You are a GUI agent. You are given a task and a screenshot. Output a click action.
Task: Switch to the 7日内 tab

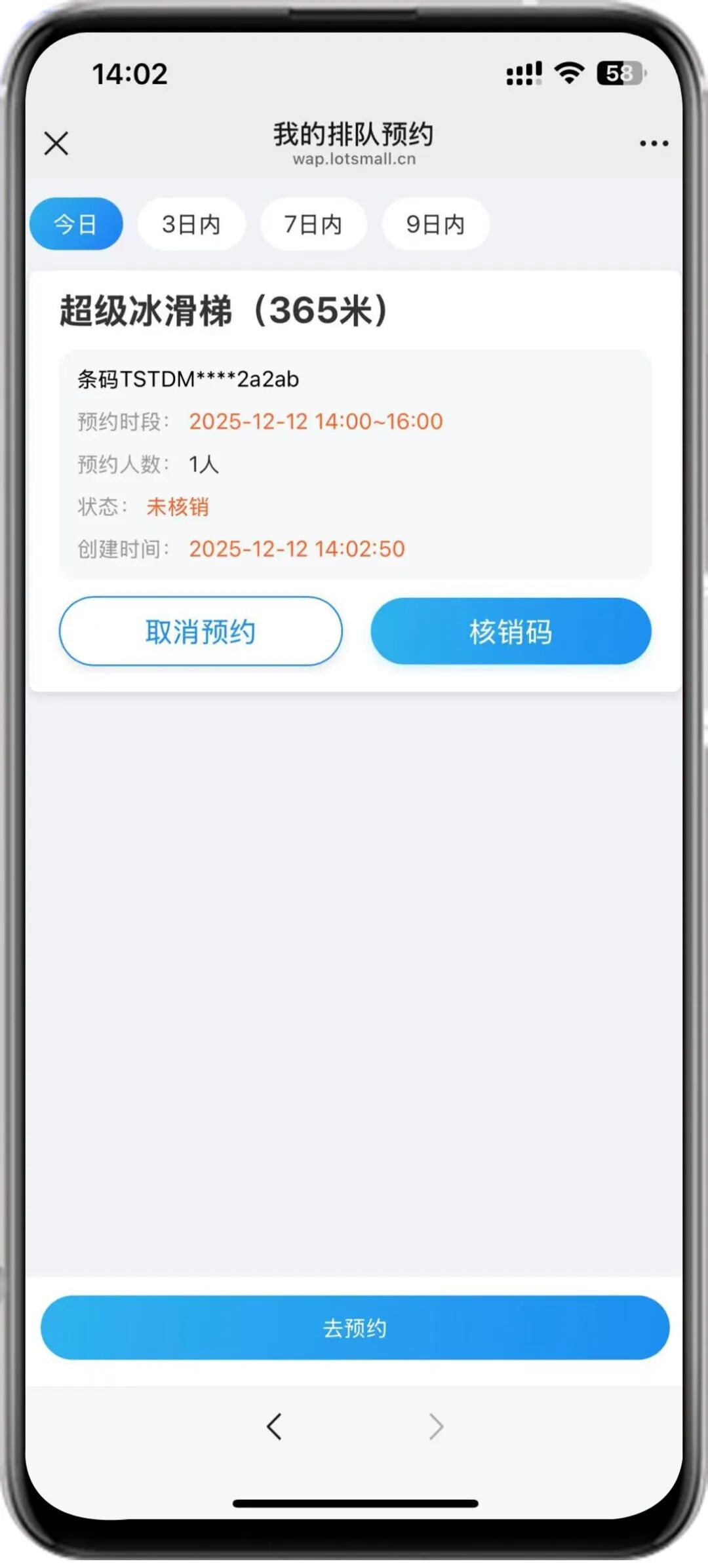coord(313,224)
